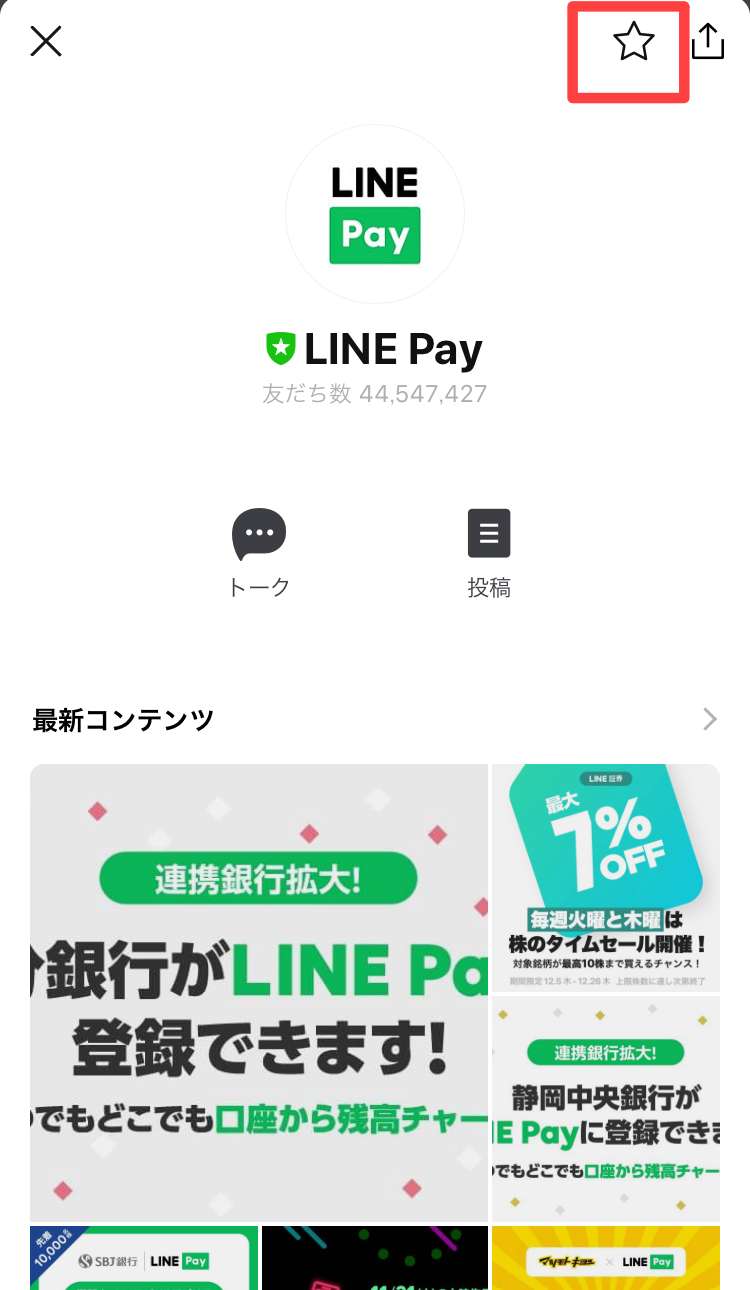
Task: Open the 最大7%OFF stock time sale post
Action: (x=605, y=877)
